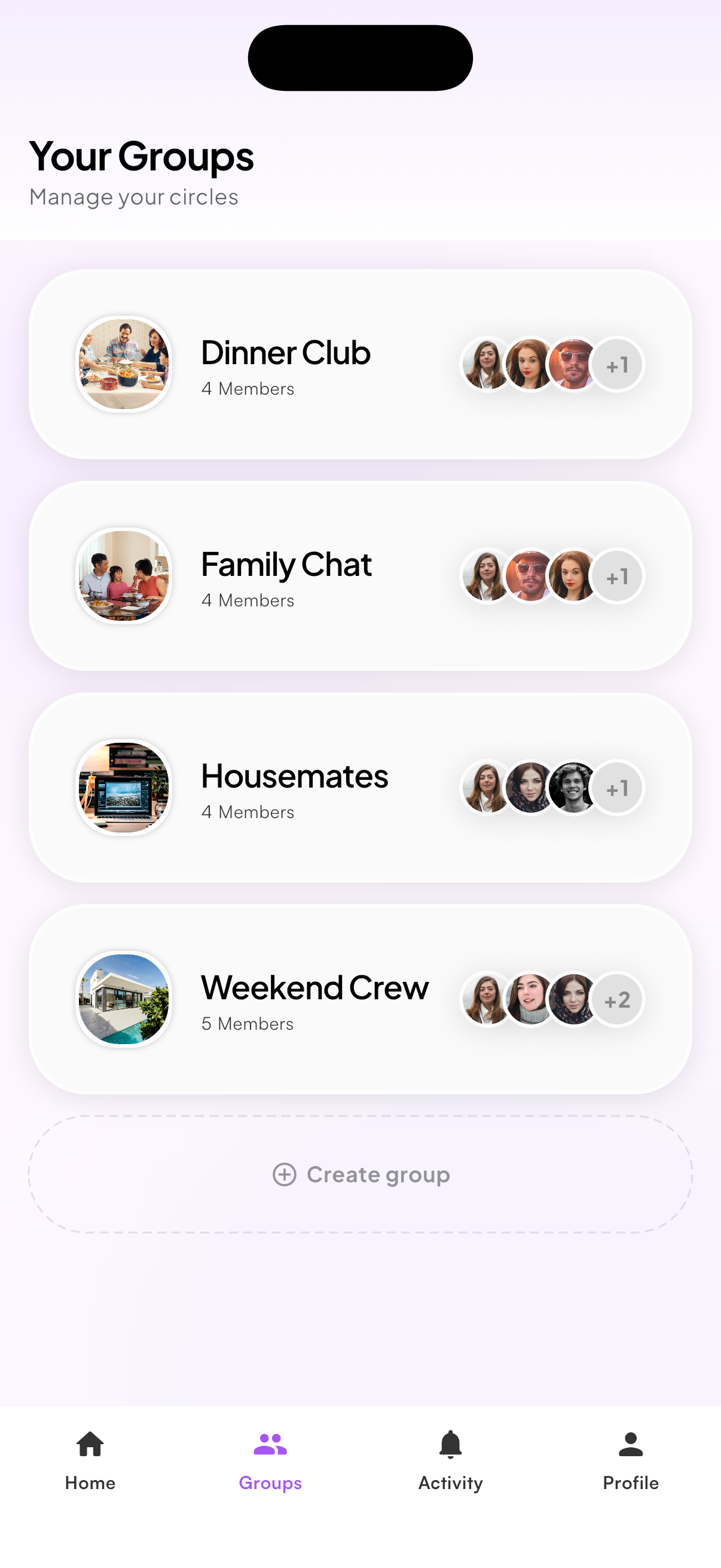Toggle the Housemates +1 member overflow indicator

tap(616, 788)
